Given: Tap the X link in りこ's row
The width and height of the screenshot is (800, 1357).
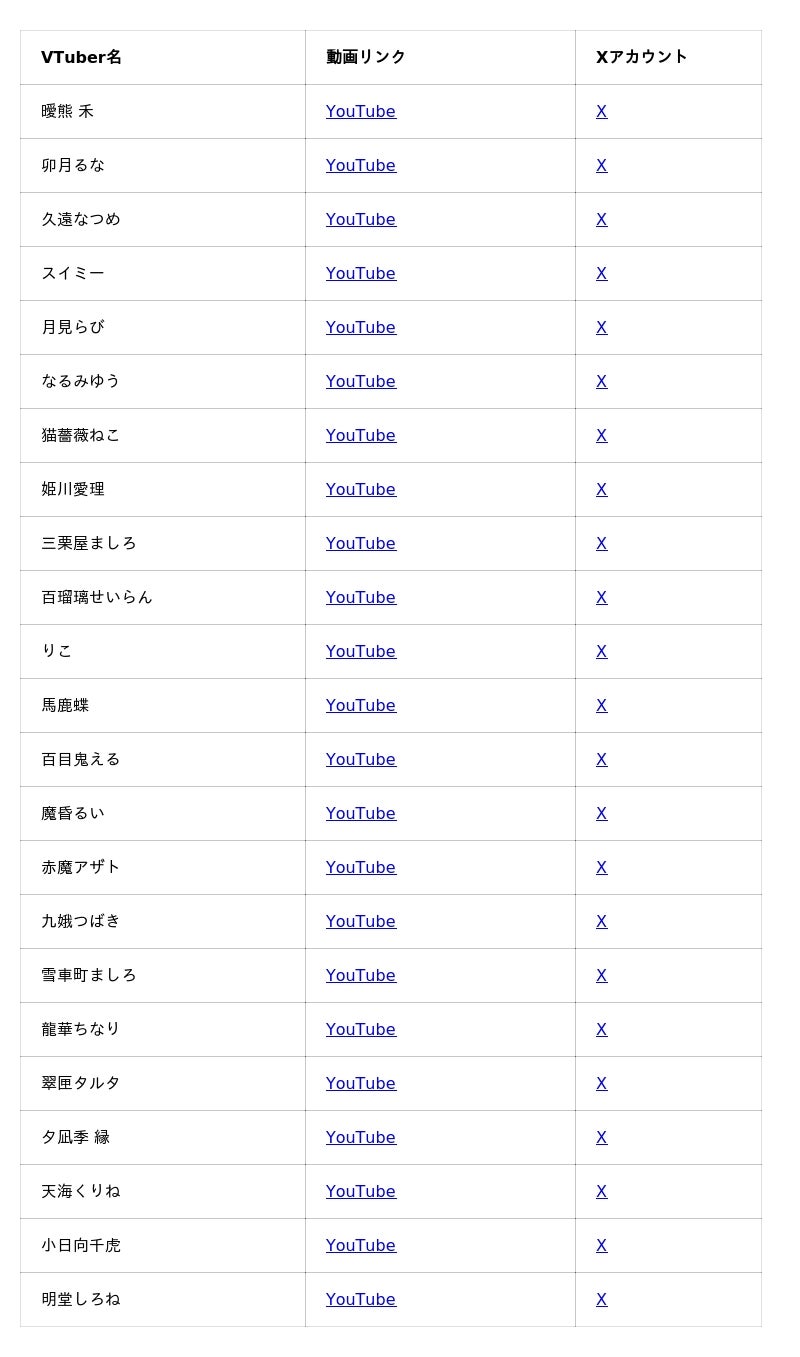Looking at the screenshot, I should point(601,651).
